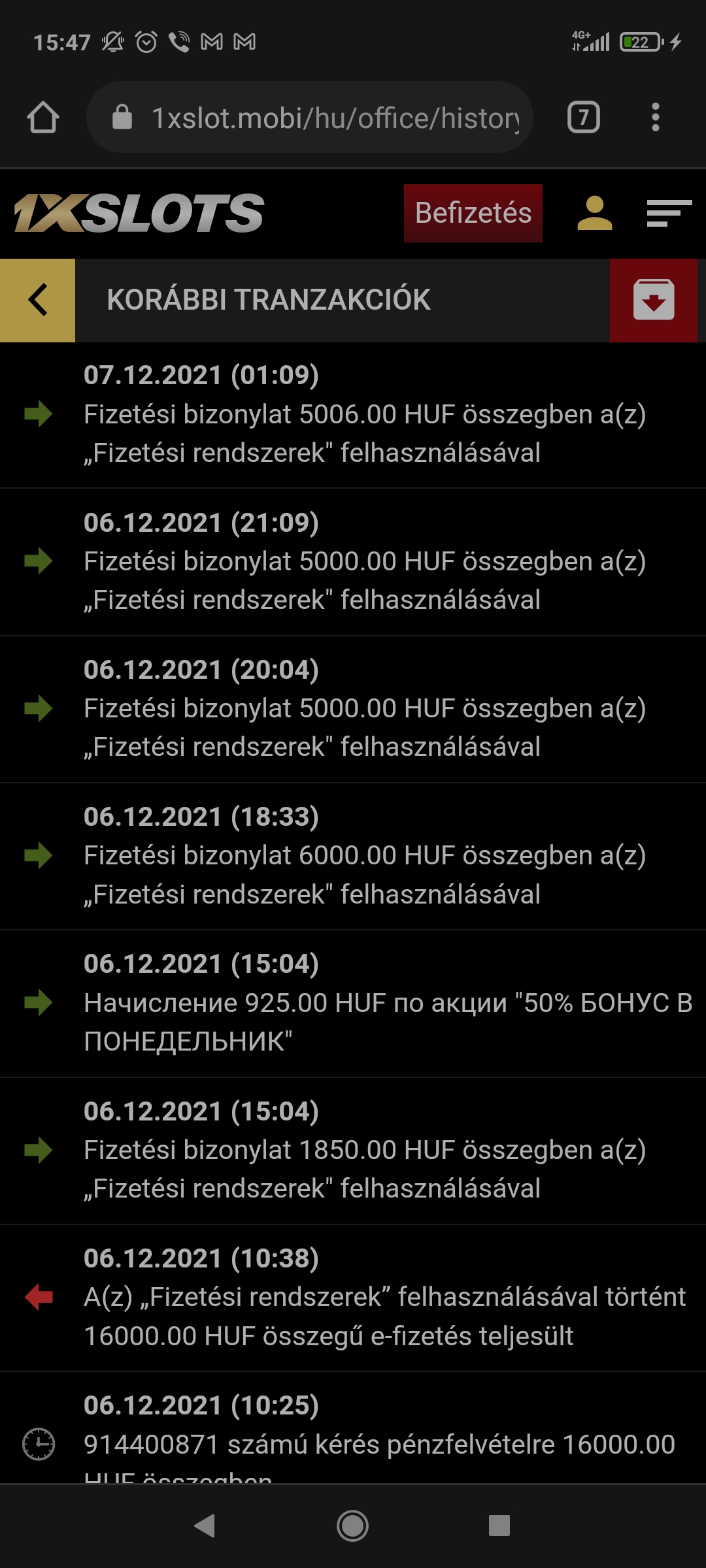Tap the Befizetés deposit button
The width and height of the screenshot is (706, 1568).
pos(473,213)
